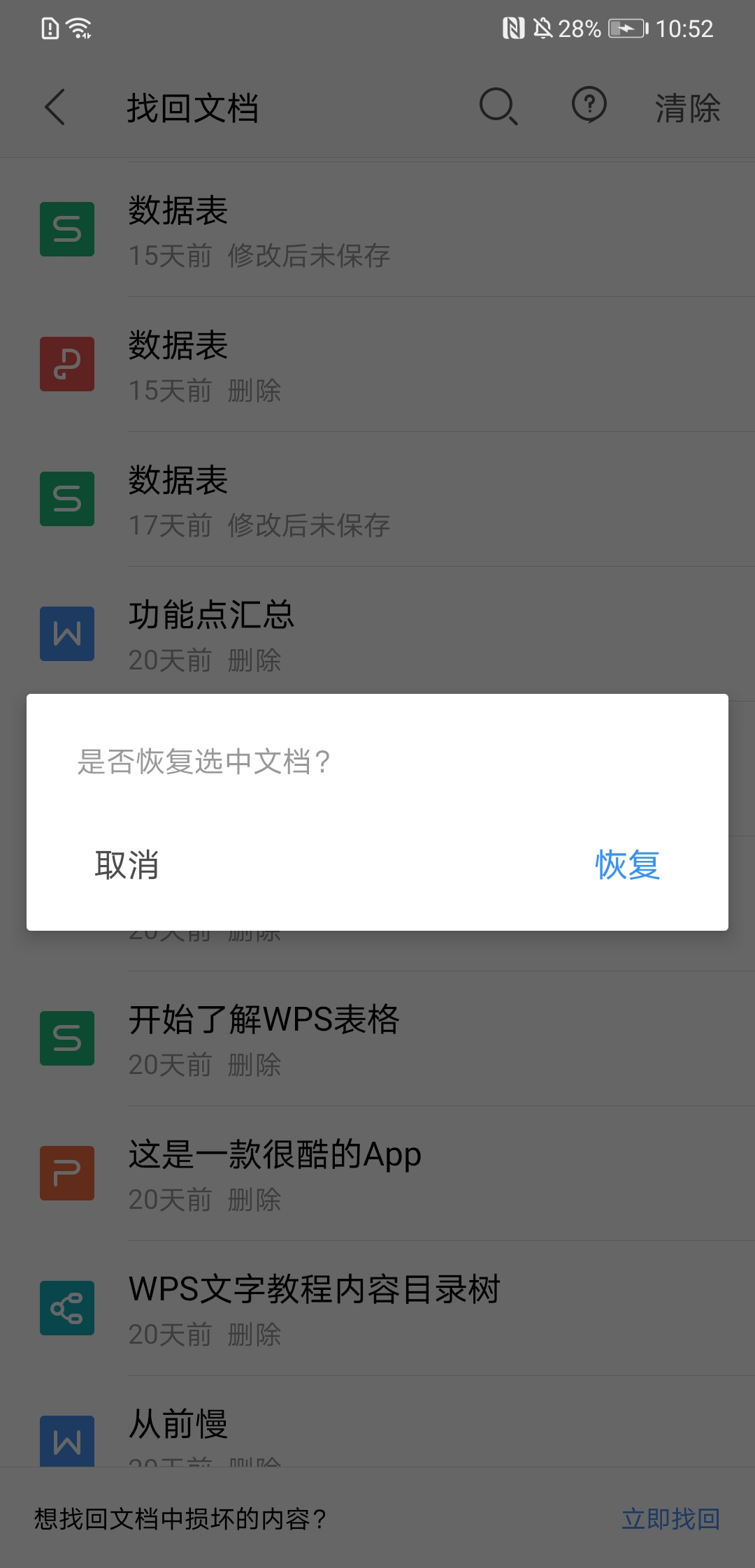Confirm with the 恢复 button
This screenshot has width=755, height=1568.
coord(627,865)
